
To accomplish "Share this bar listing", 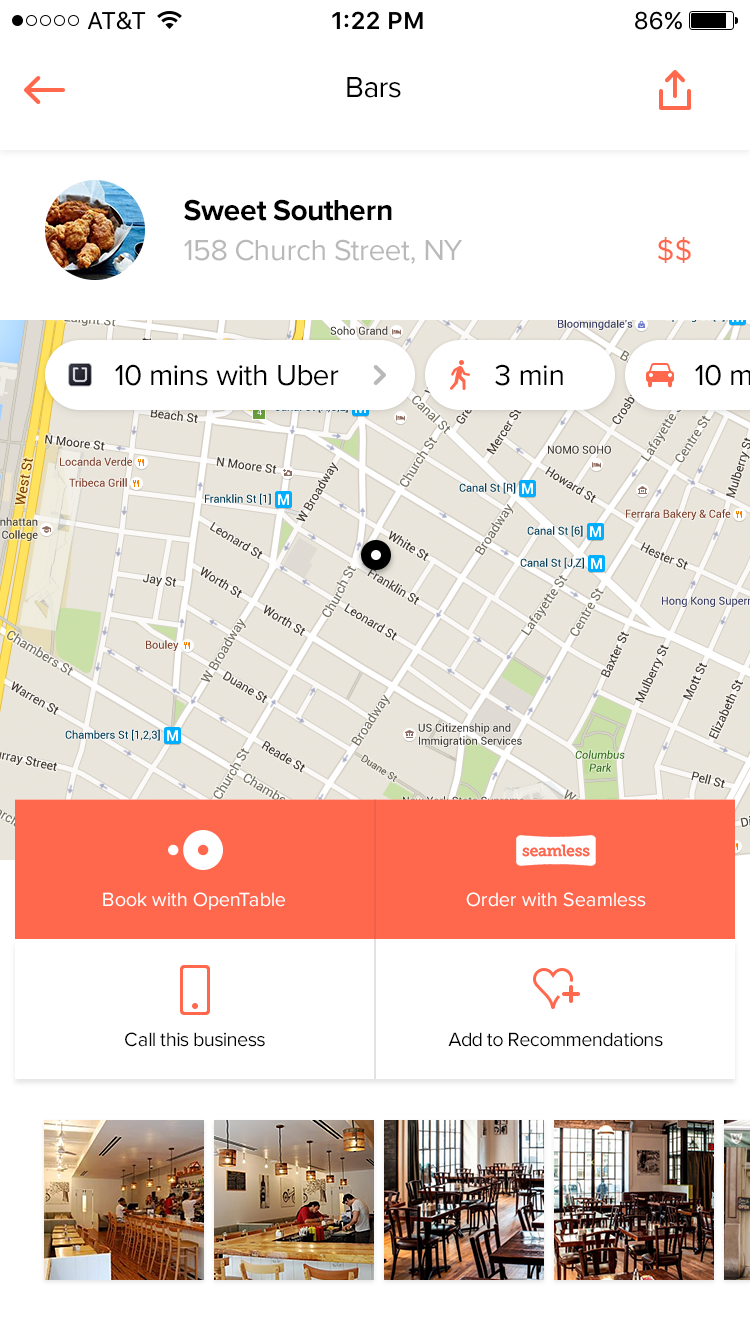I will point(675,90).
